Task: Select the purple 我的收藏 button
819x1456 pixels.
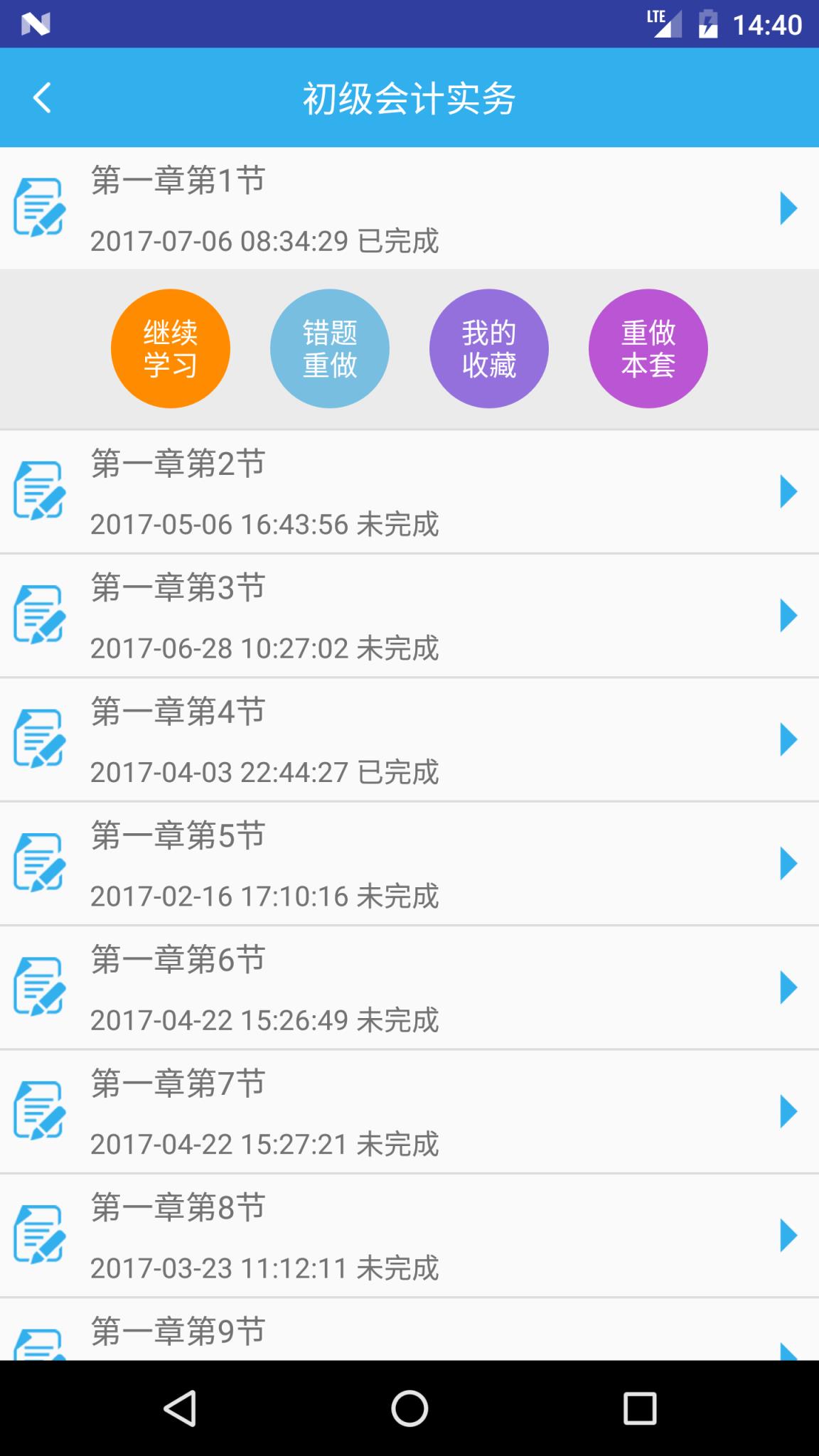Action: pyautogui.click(x=488, y=348)
